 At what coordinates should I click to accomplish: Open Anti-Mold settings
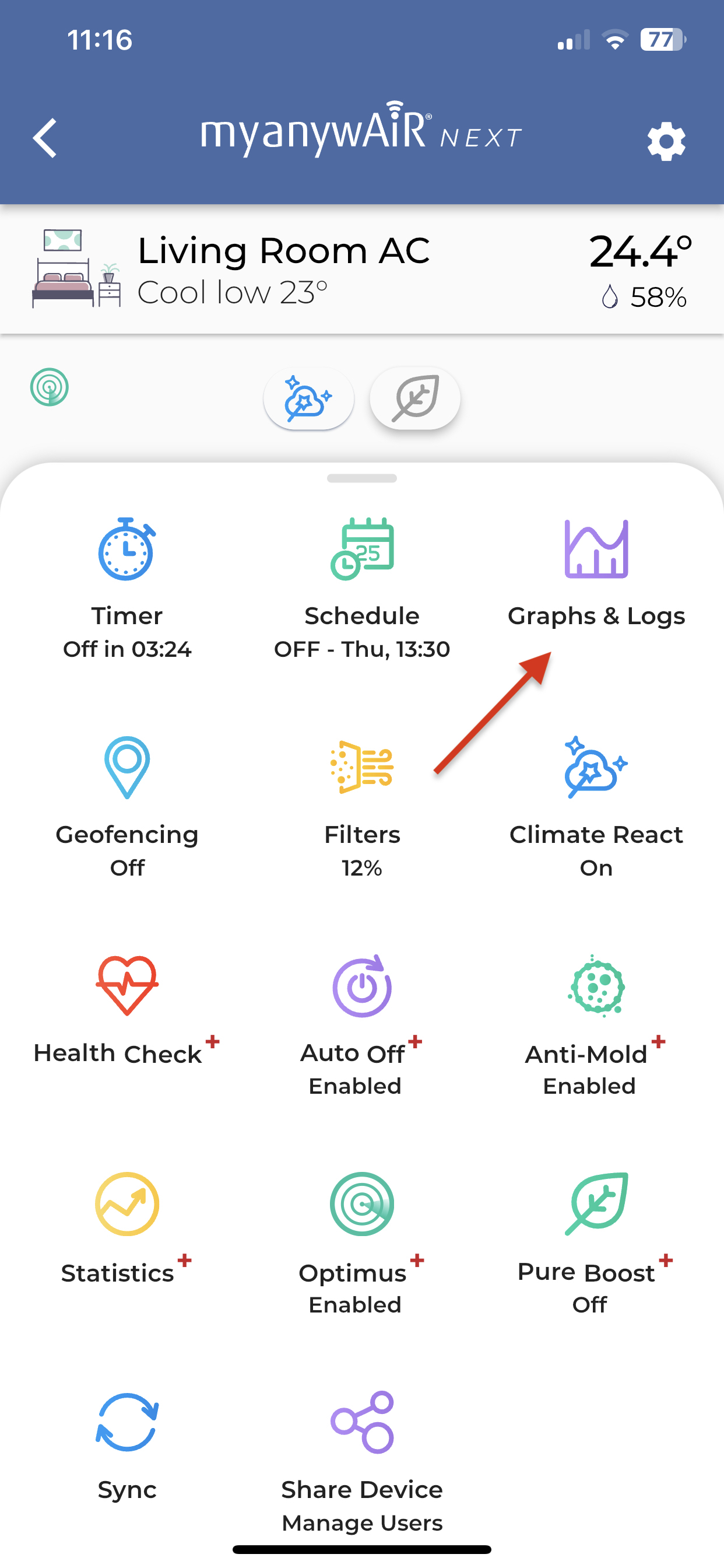click(596, 1023)
